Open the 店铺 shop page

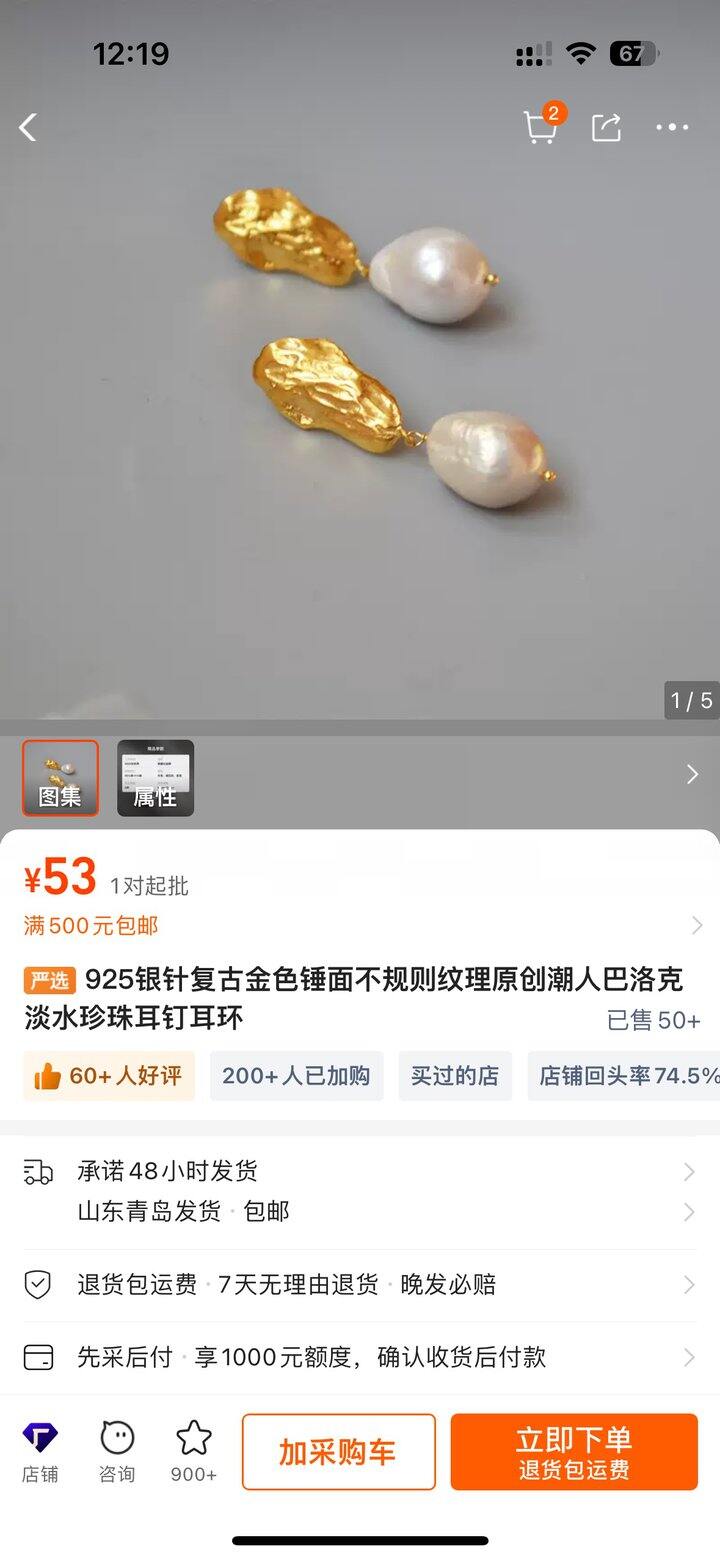(x=40, y=1450)
